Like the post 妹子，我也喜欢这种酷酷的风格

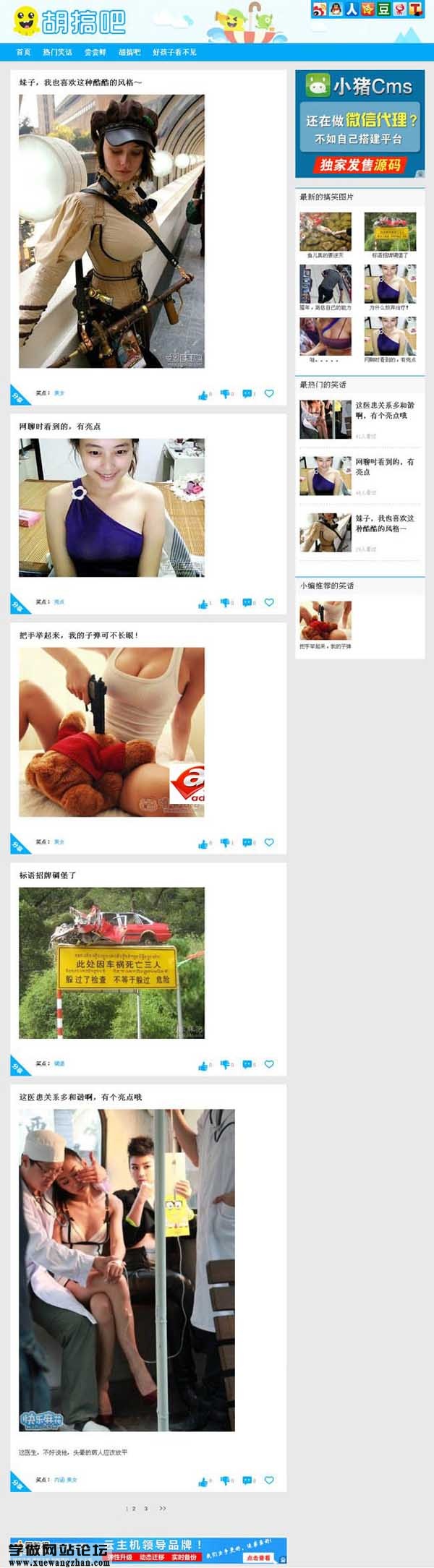click(203, 394)
